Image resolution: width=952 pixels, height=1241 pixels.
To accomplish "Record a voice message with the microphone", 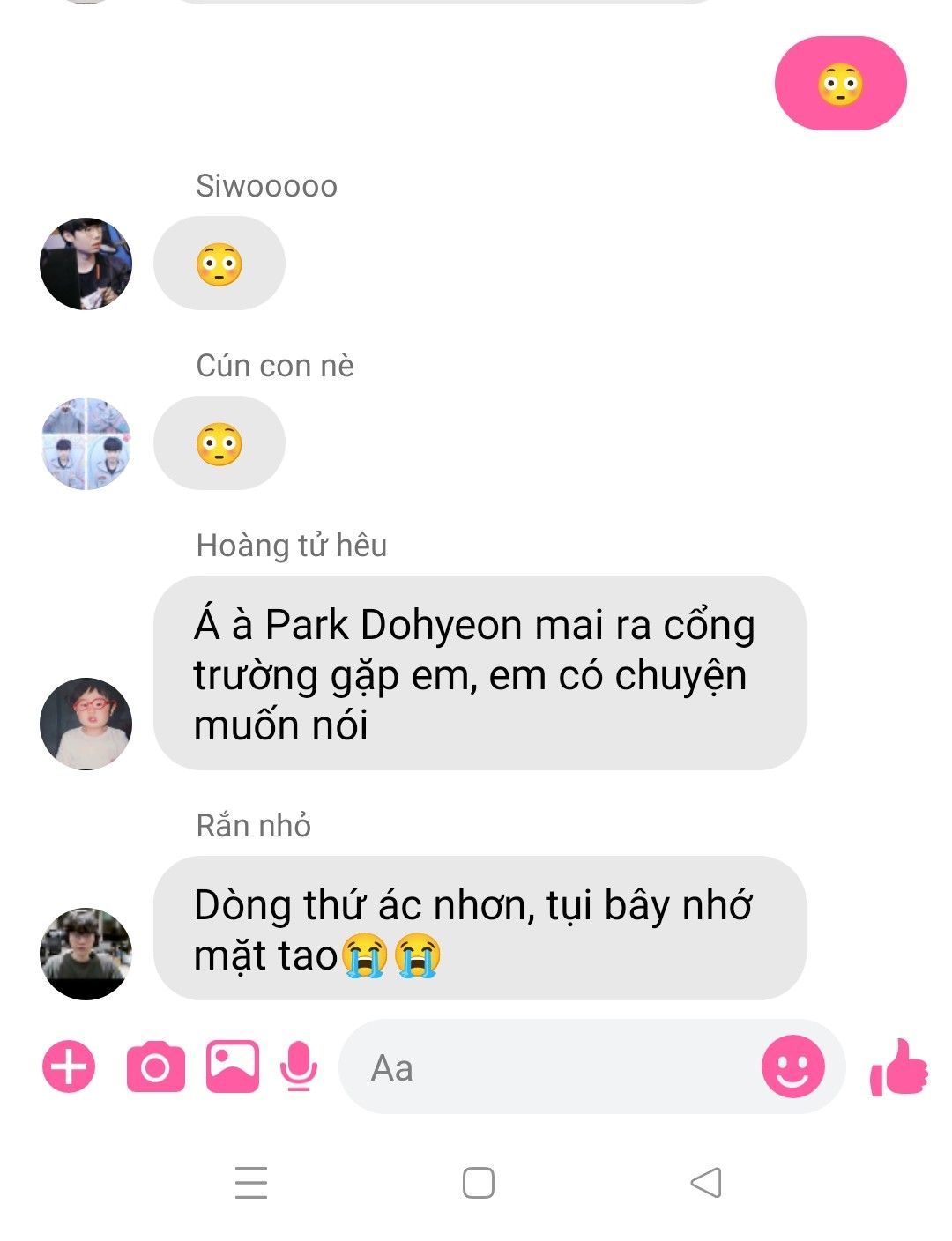I will pyautogui.click(x=299, y=1067).
